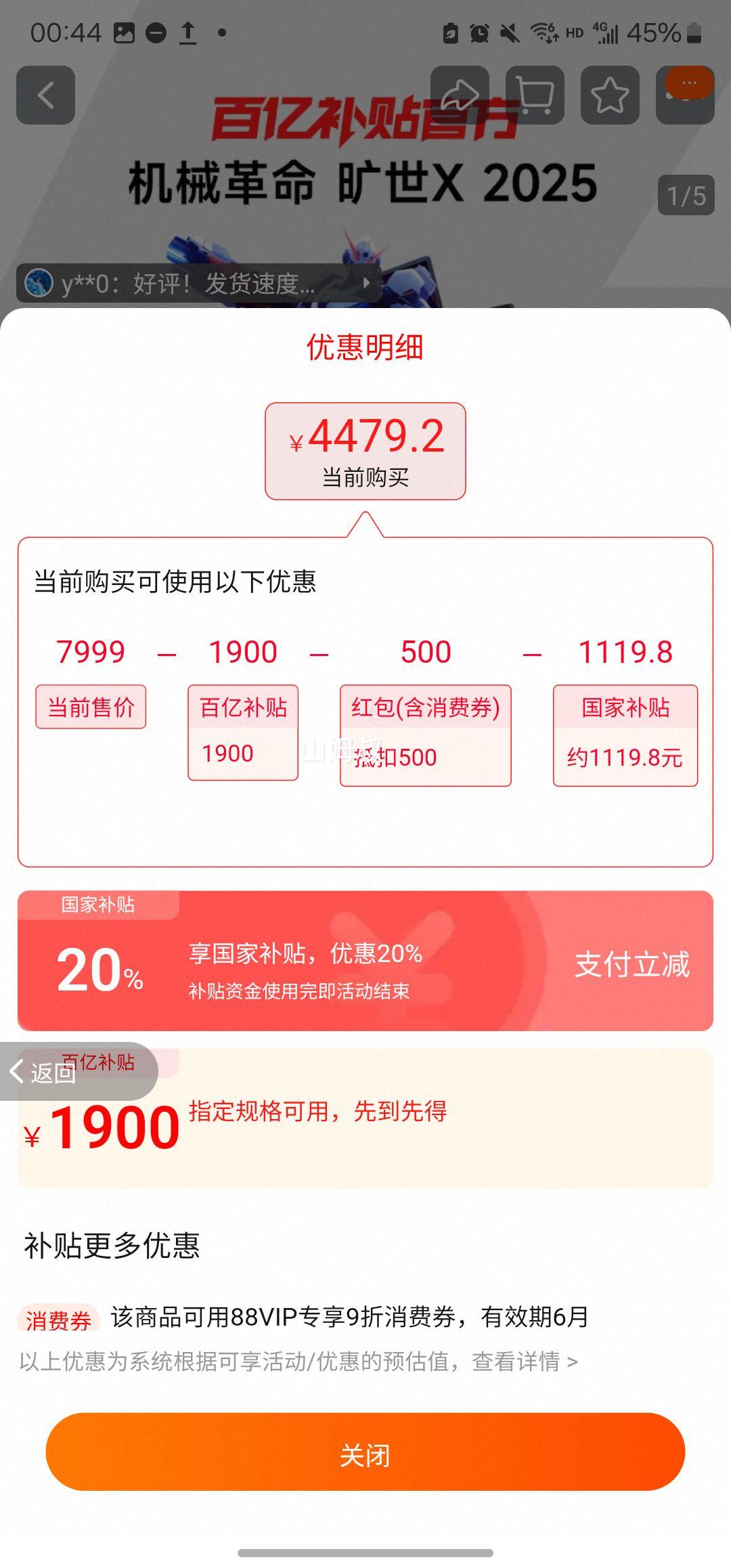The image size is (731, 1568).
Task: Open 查看详情 link for discount details
Action: coord(525,1362)
